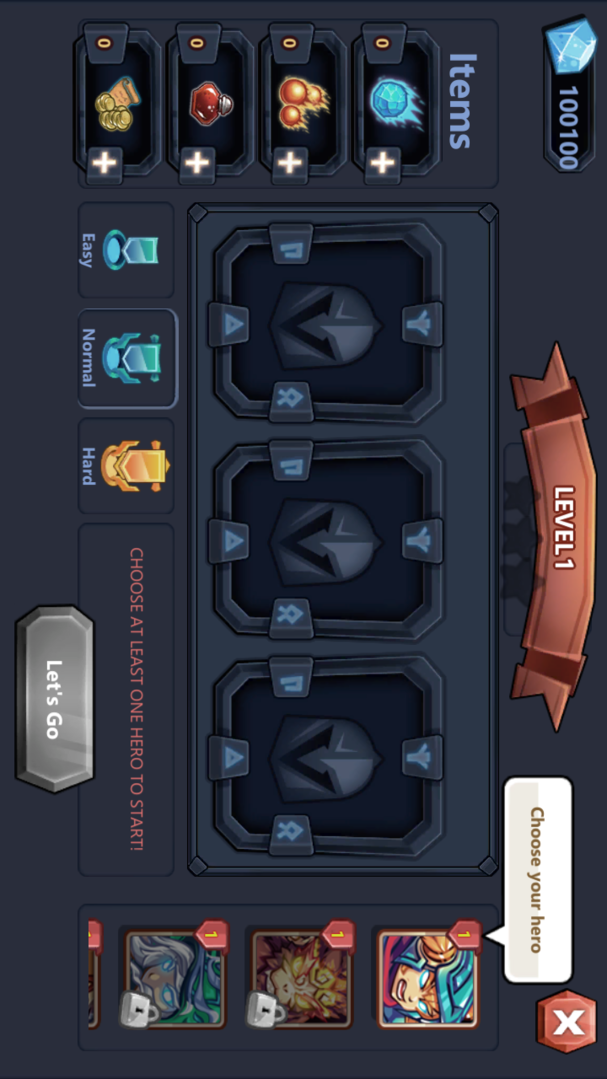Start the level with Let's Go
This screenshot has height=1079, width=607.
coord(54,698)
